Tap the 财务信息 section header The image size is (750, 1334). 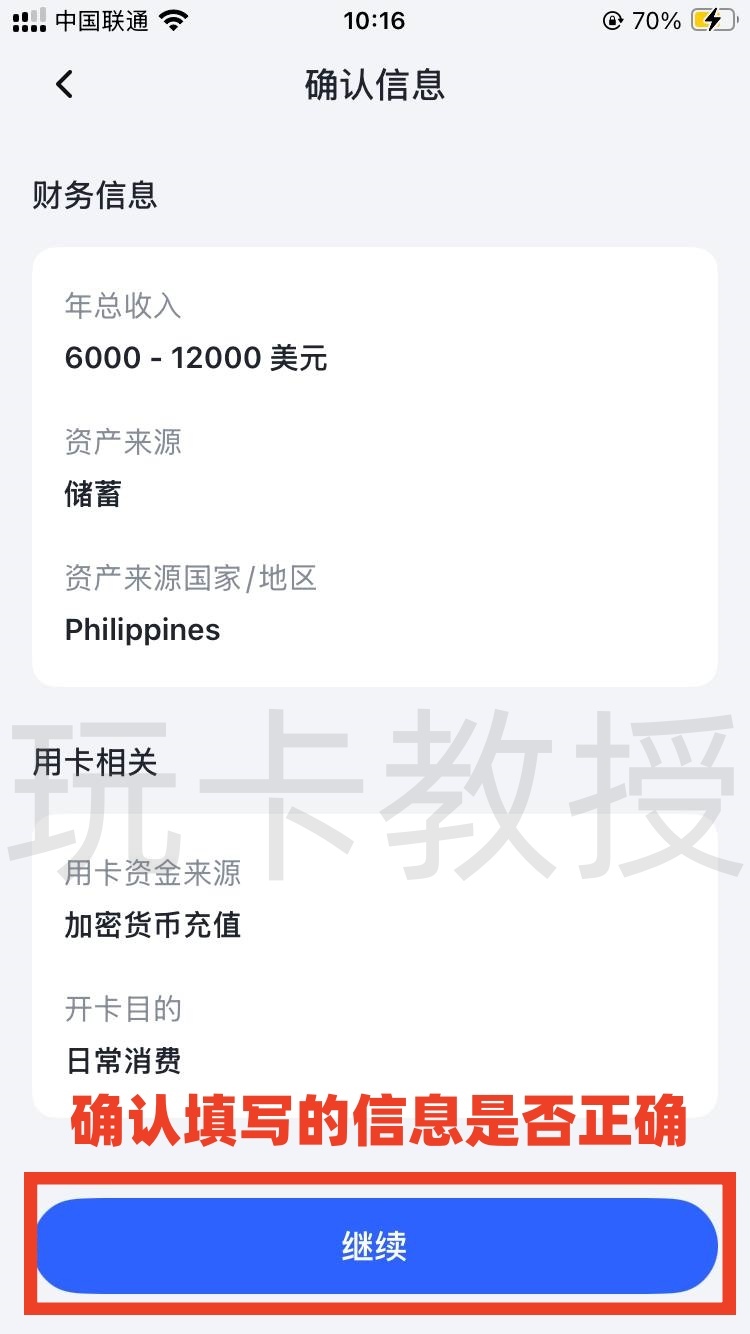point(94,196)
